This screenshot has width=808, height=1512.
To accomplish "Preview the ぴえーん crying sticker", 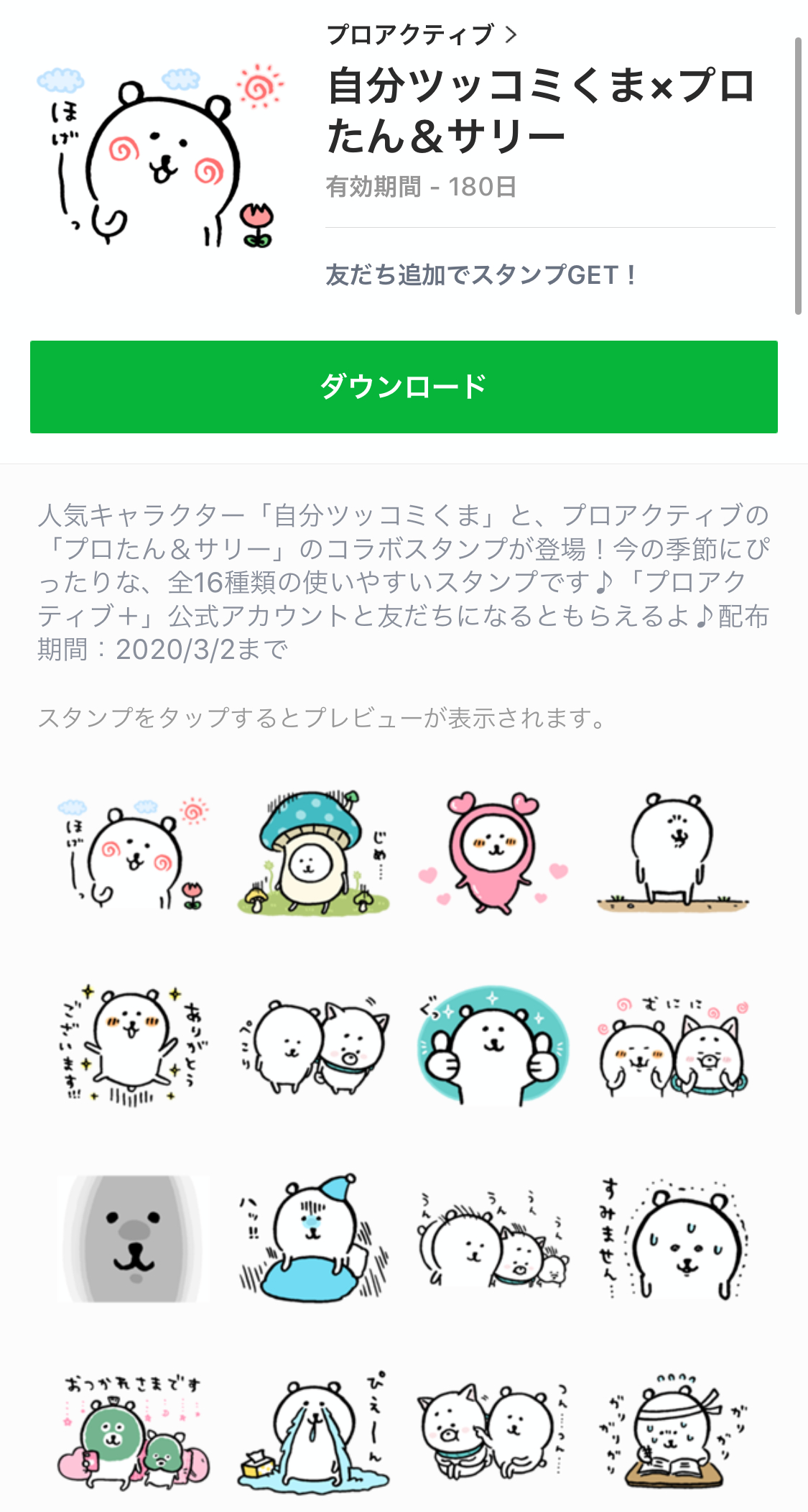I will (x=313, y=1432).
